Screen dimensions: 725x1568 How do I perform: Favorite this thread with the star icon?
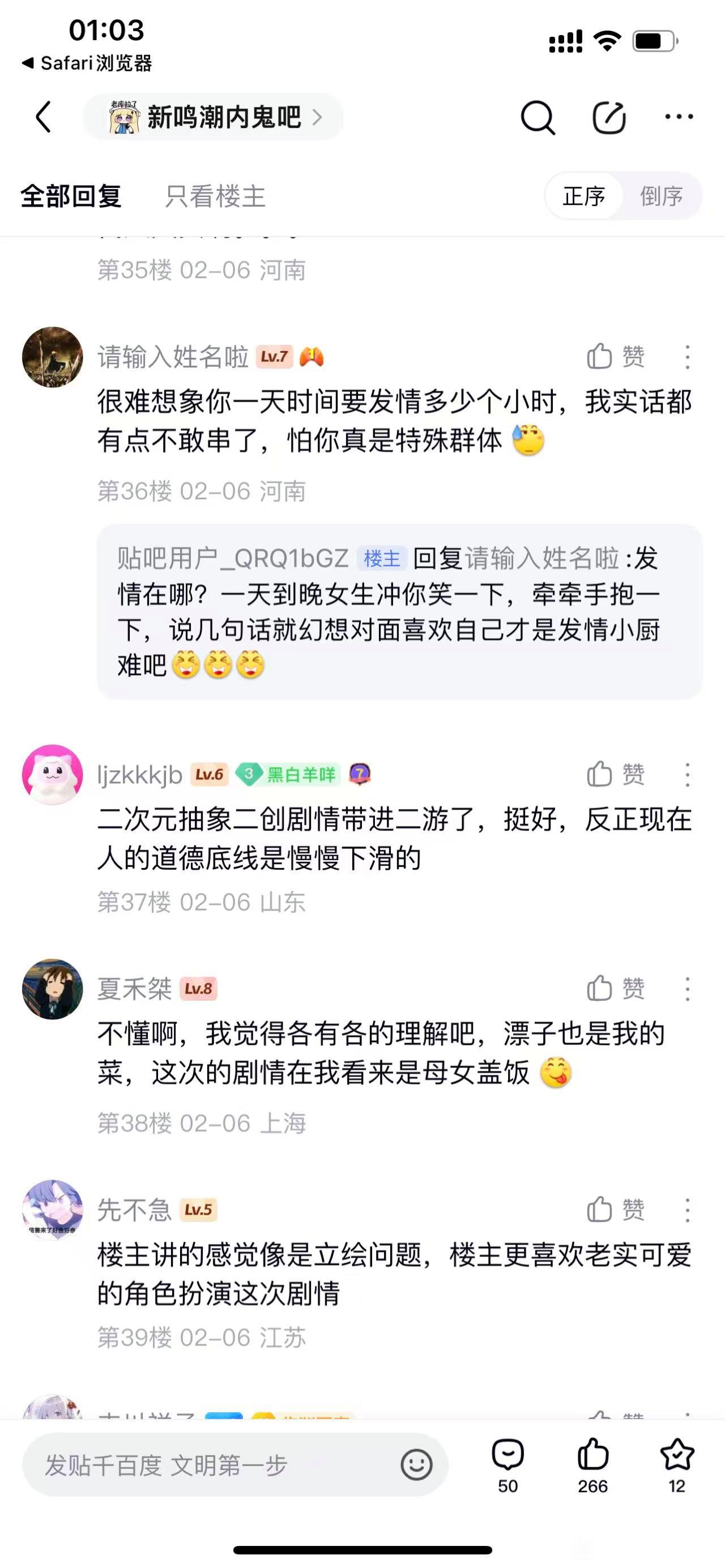tap(677, 1464)
